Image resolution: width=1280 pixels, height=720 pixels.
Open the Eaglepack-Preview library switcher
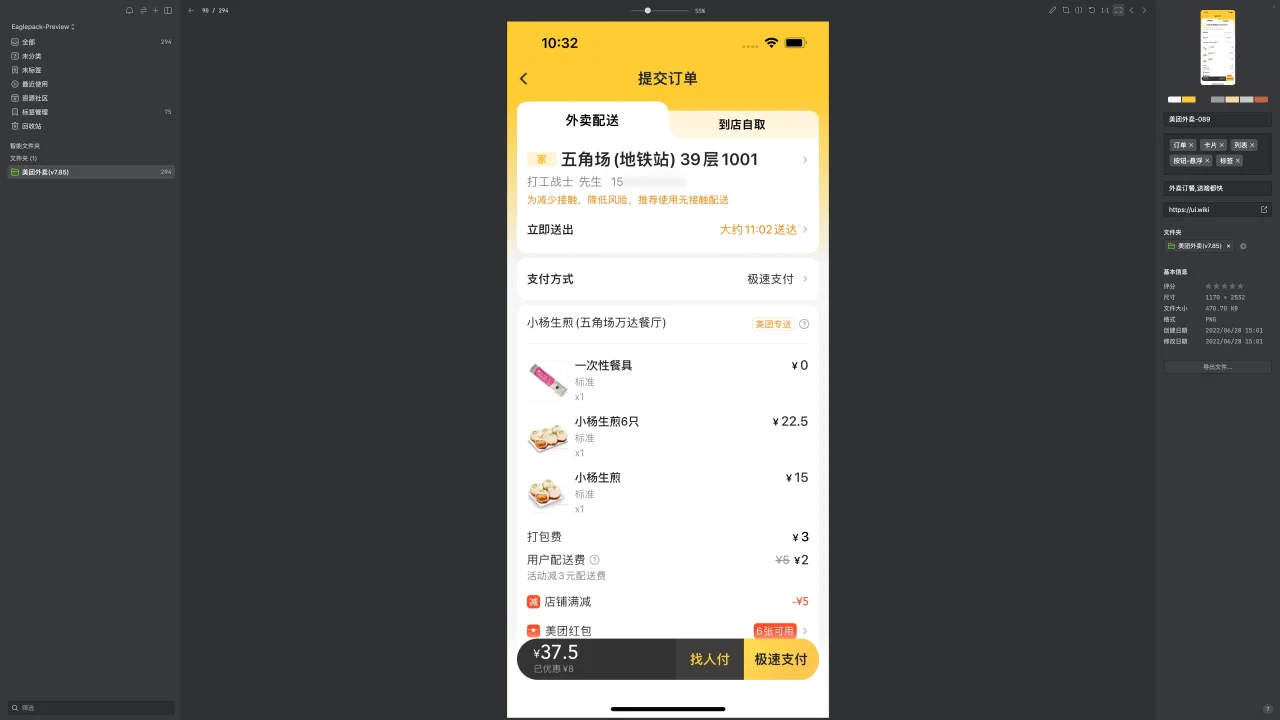tap(43, 27)
